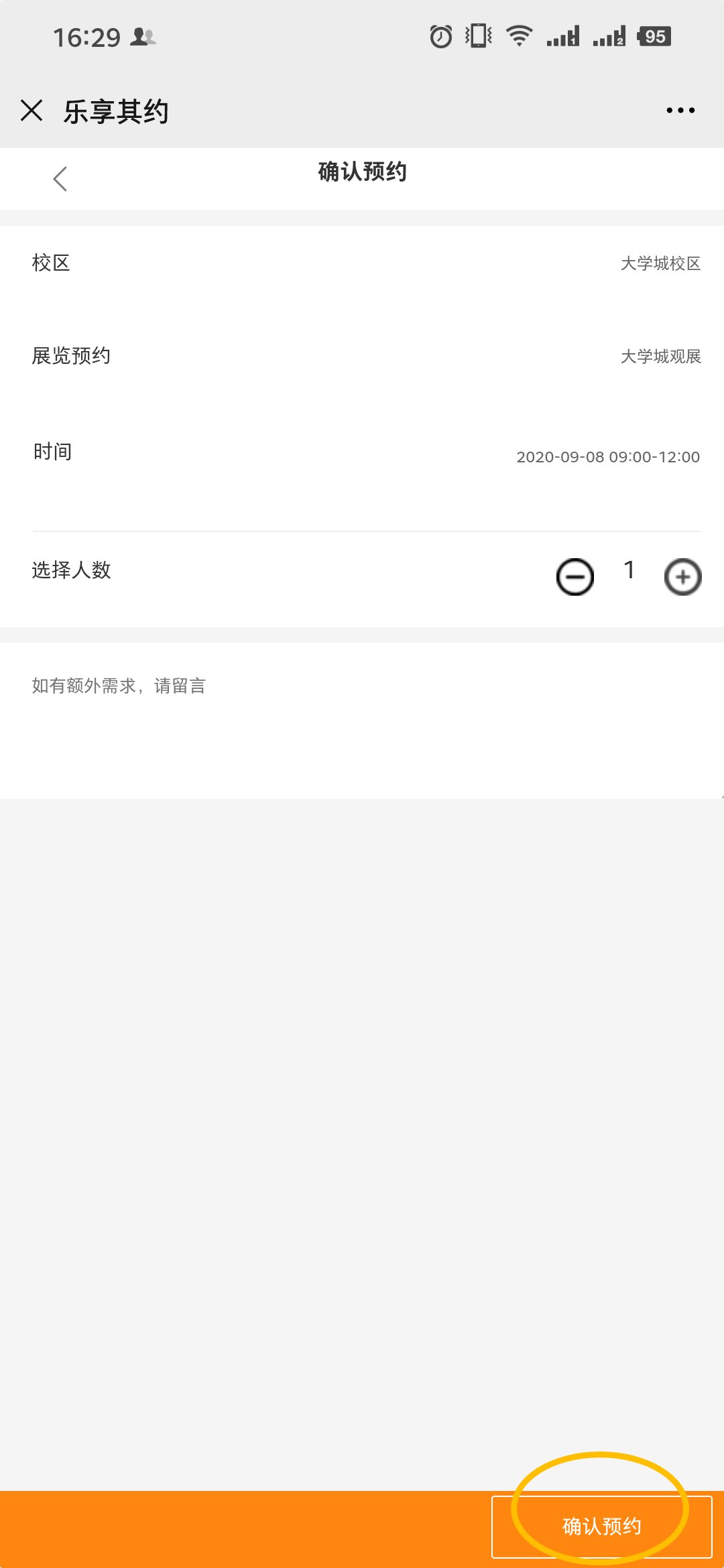
Task: Open the three-dot overflow menu
Action: [x=680, y=110]
